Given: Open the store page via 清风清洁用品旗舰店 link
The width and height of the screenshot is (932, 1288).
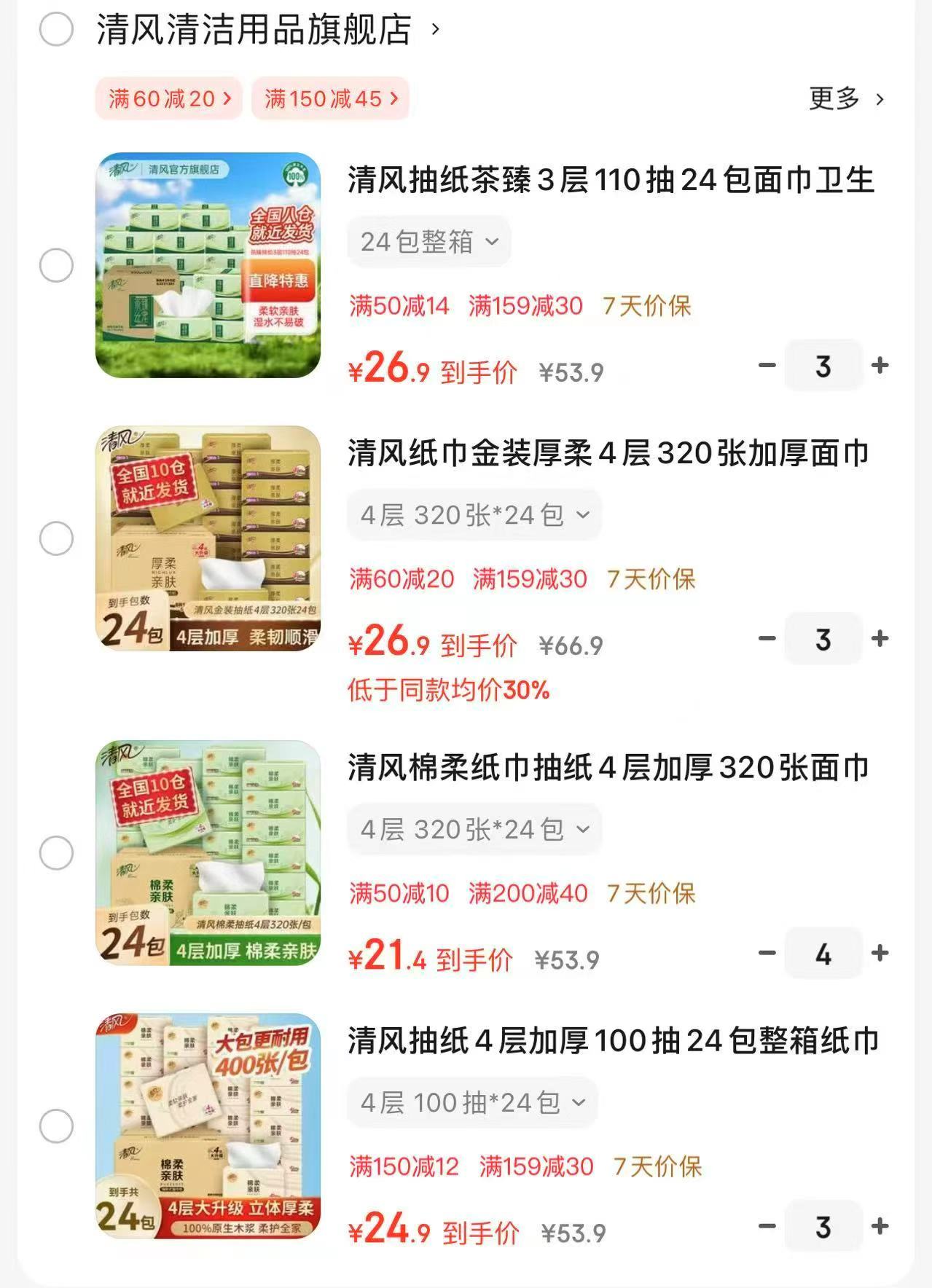Looking at the screenshot, I should pyautogui.click(x=255, y=31).
